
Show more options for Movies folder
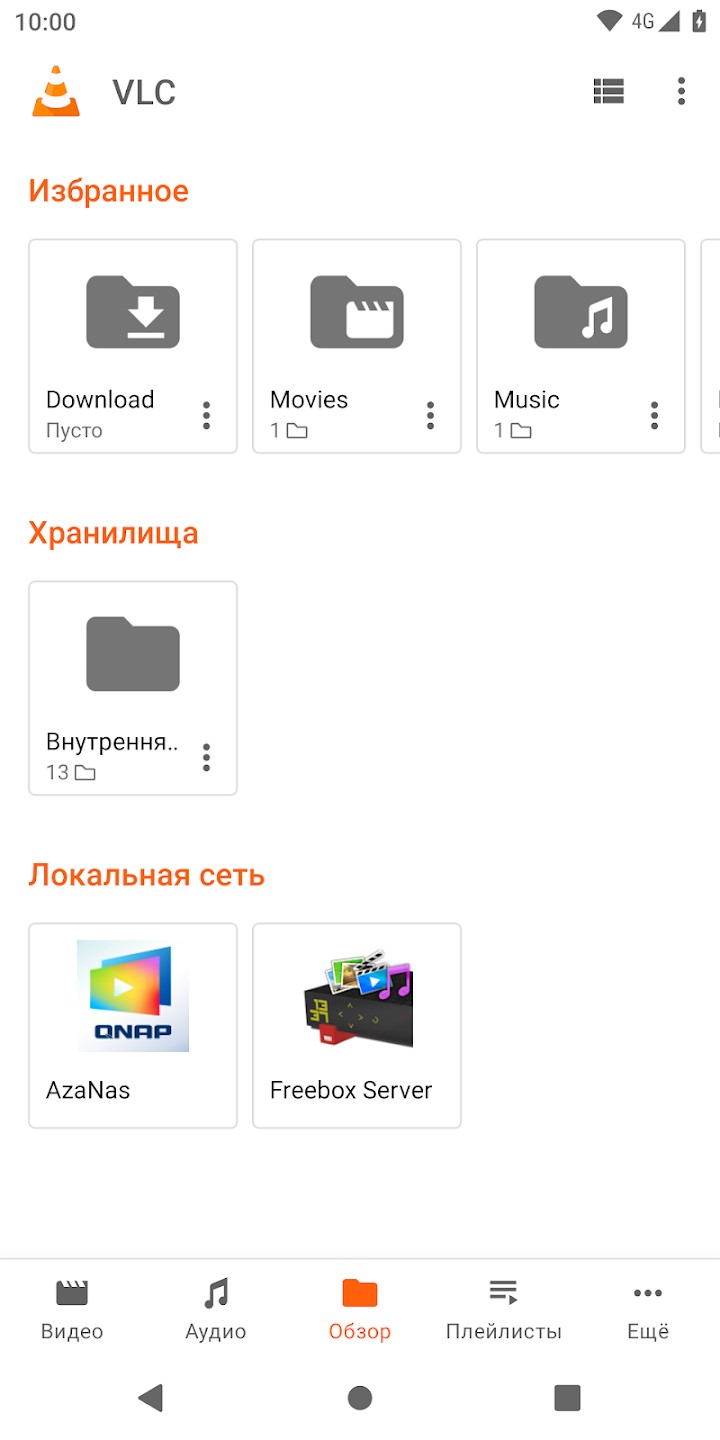point(431,415)
